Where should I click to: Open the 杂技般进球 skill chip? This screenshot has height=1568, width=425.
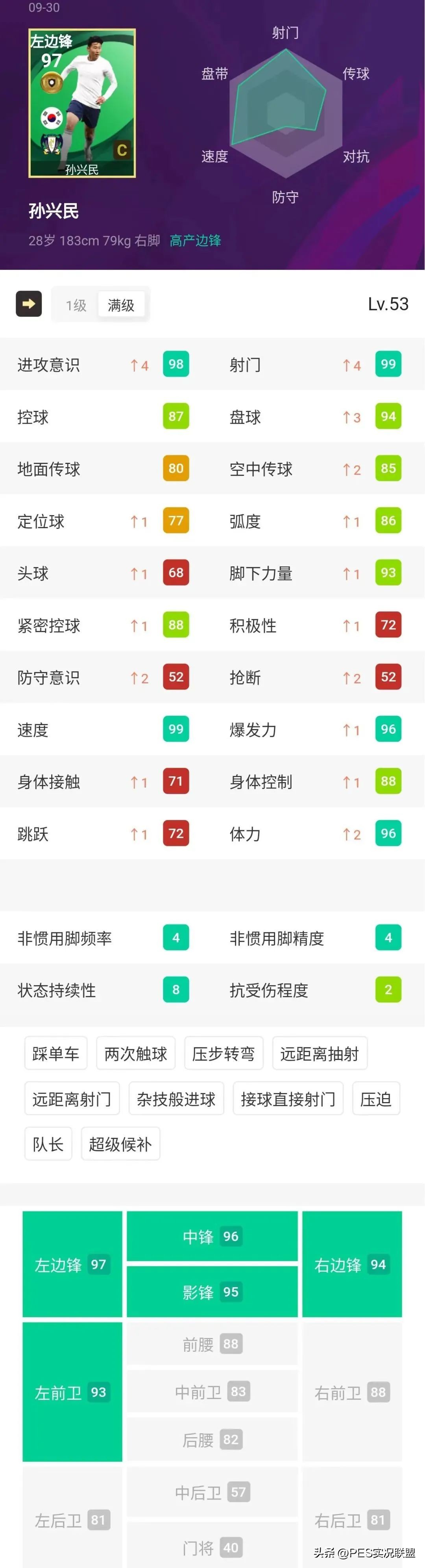176,1099
